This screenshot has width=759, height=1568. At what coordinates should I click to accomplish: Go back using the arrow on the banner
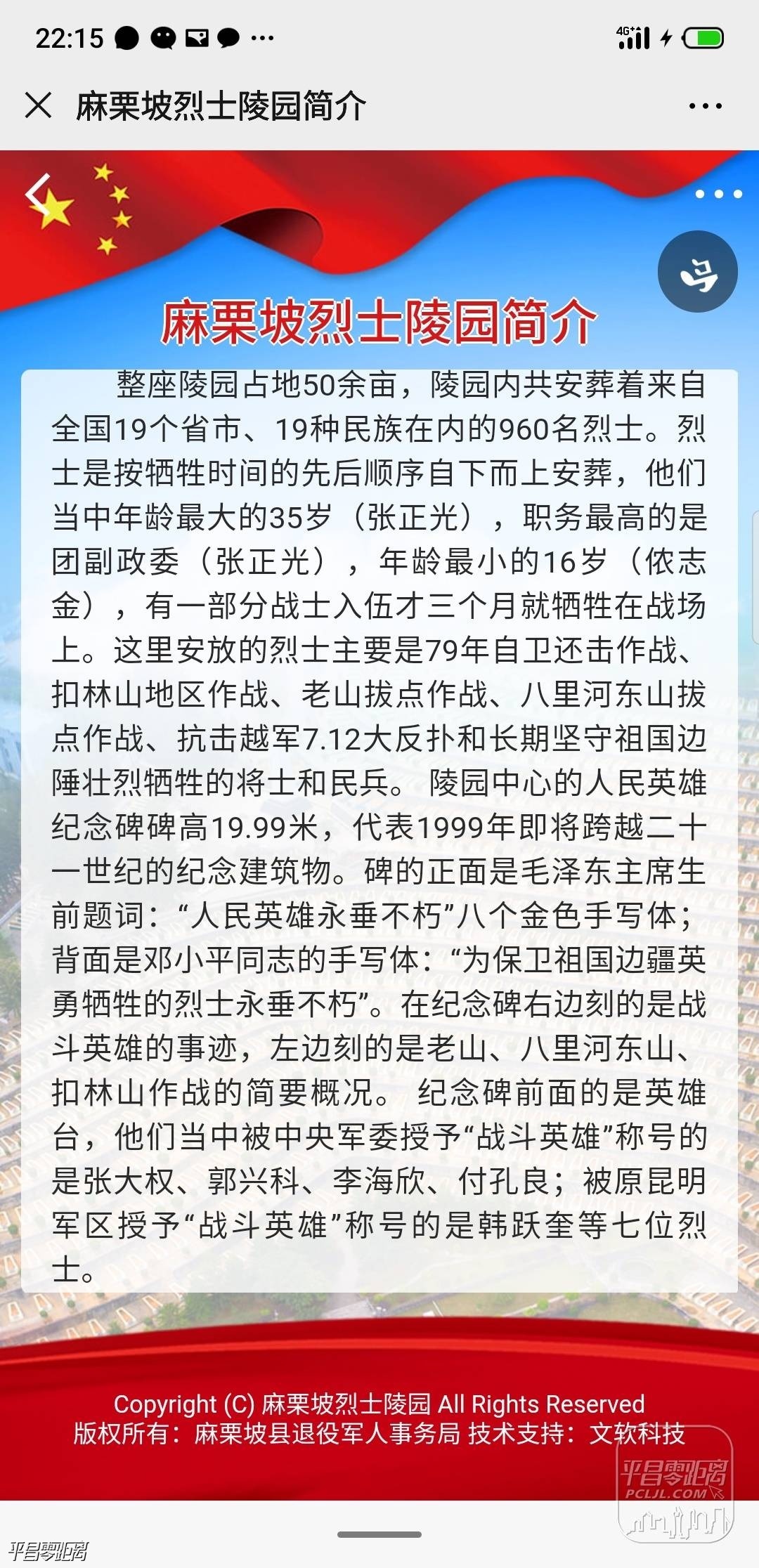pos(38,194)
